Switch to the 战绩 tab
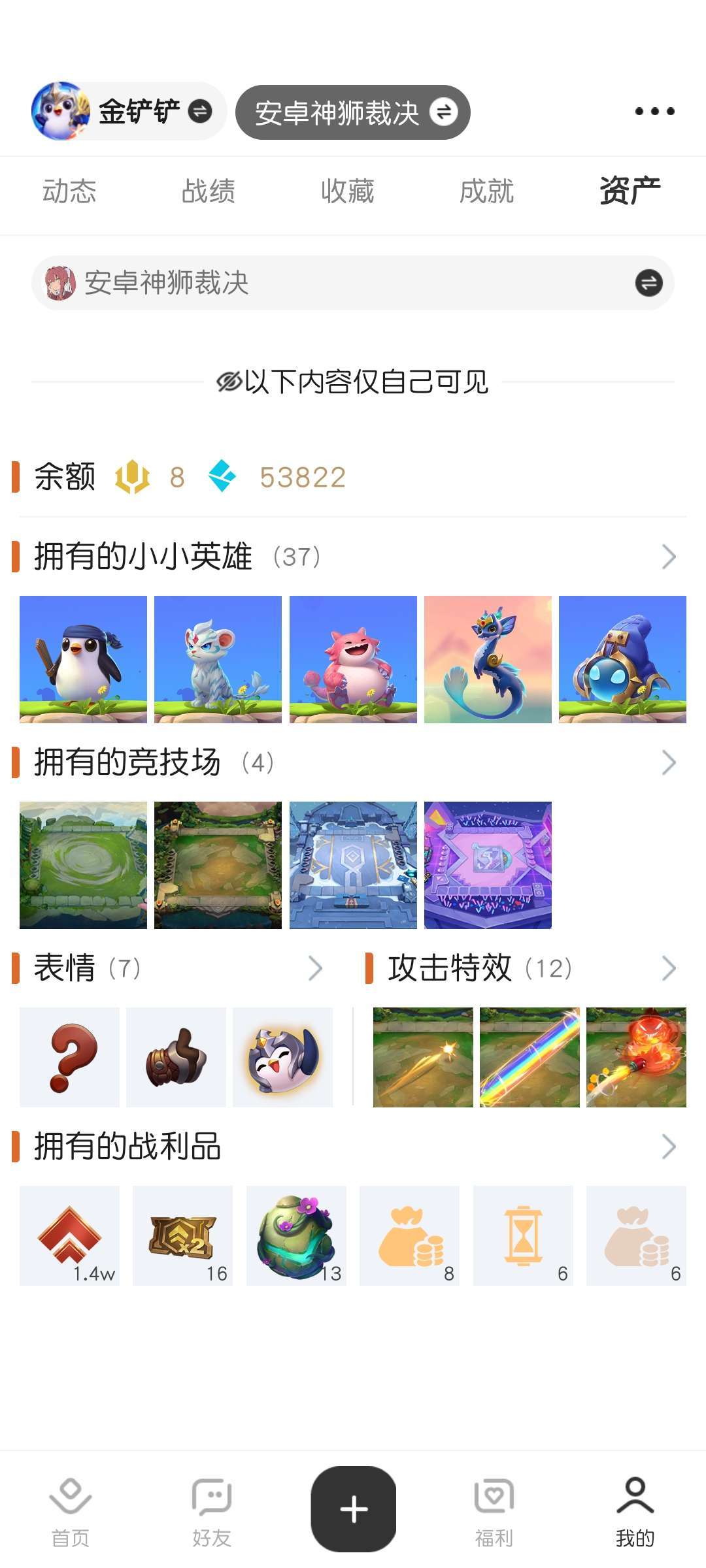Image resolution: width=706 pixels, height=1568 pixels. pyautogui.click(x=208, y=191)
